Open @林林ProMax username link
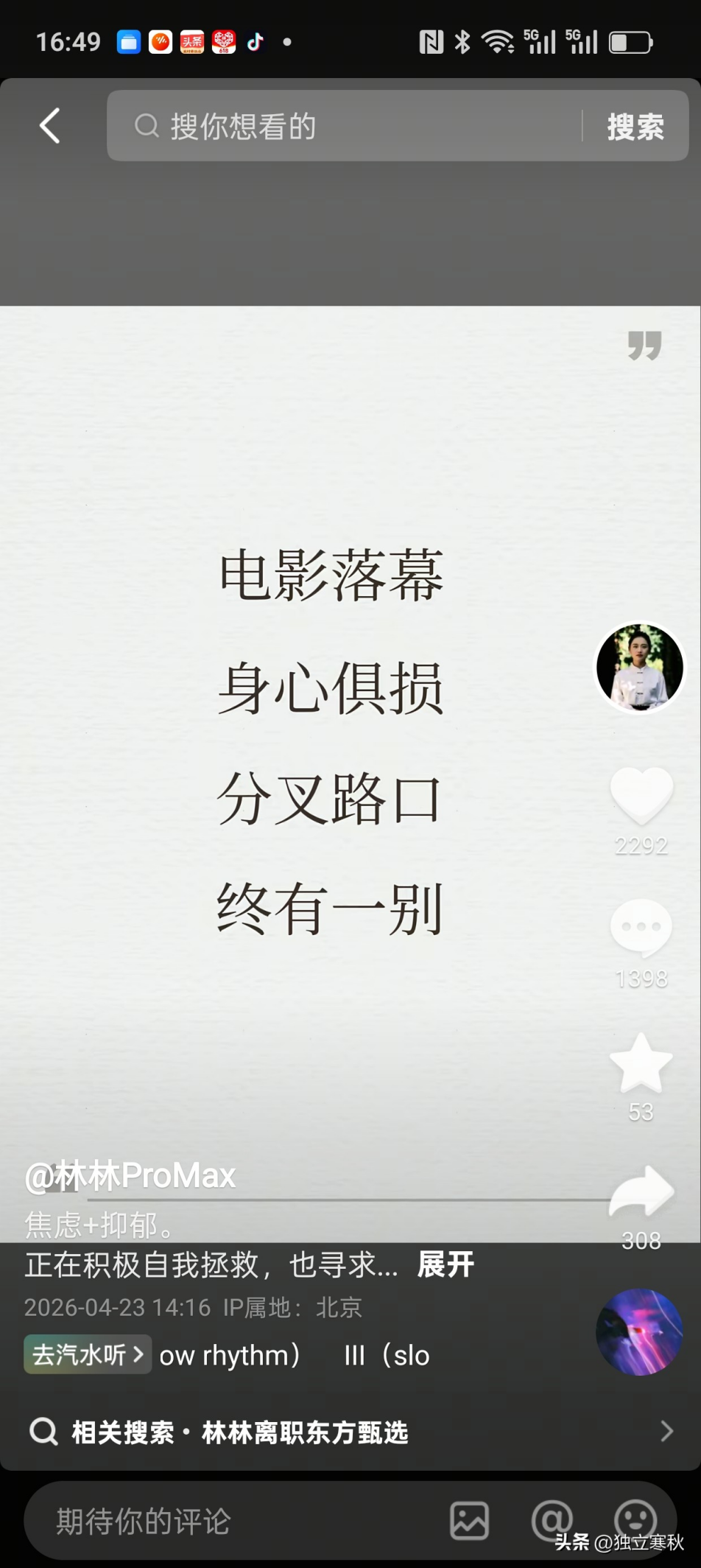The height and width of the screenshot is (1568, 701). click(x=130, y=1176)
